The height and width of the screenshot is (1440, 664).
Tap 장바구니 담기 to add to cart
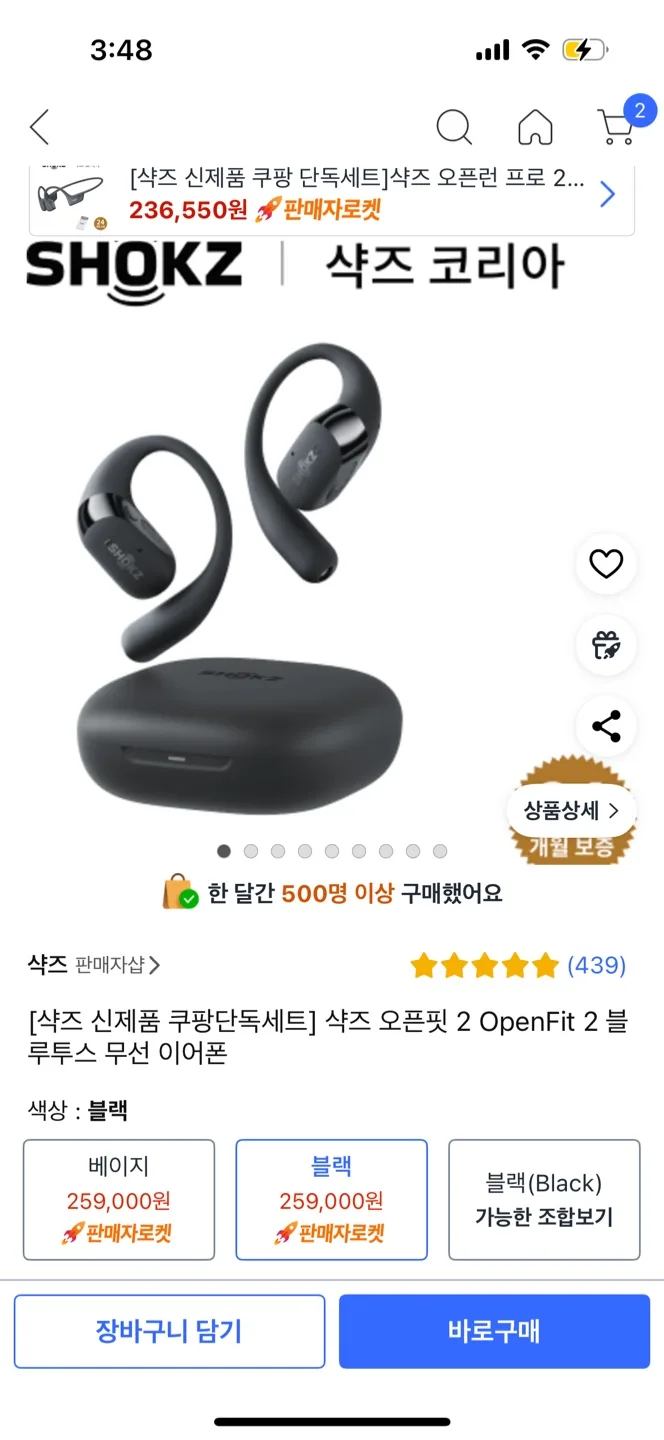[x=169, y=1331]
